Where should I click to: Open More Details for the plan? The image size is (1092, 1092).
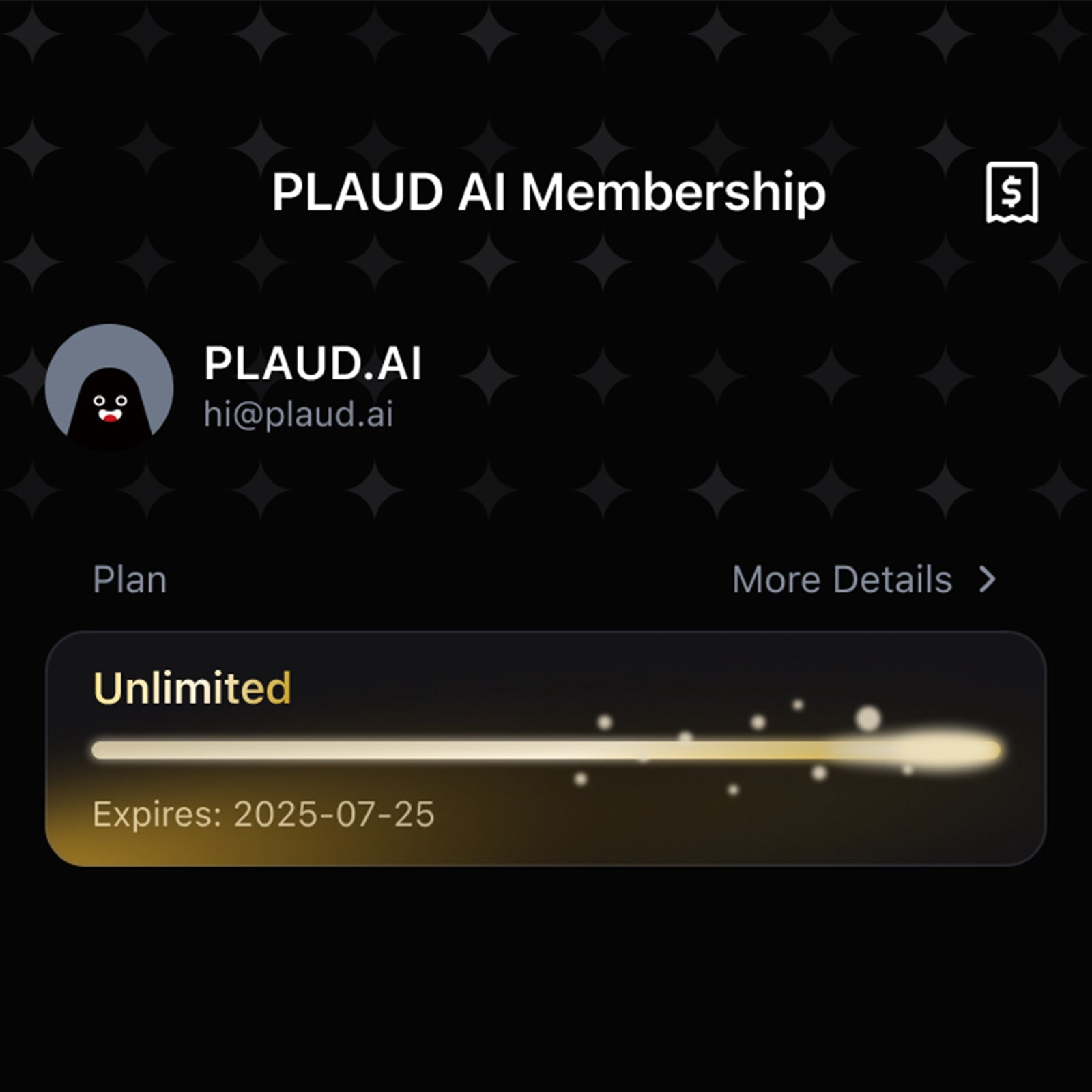863,580
